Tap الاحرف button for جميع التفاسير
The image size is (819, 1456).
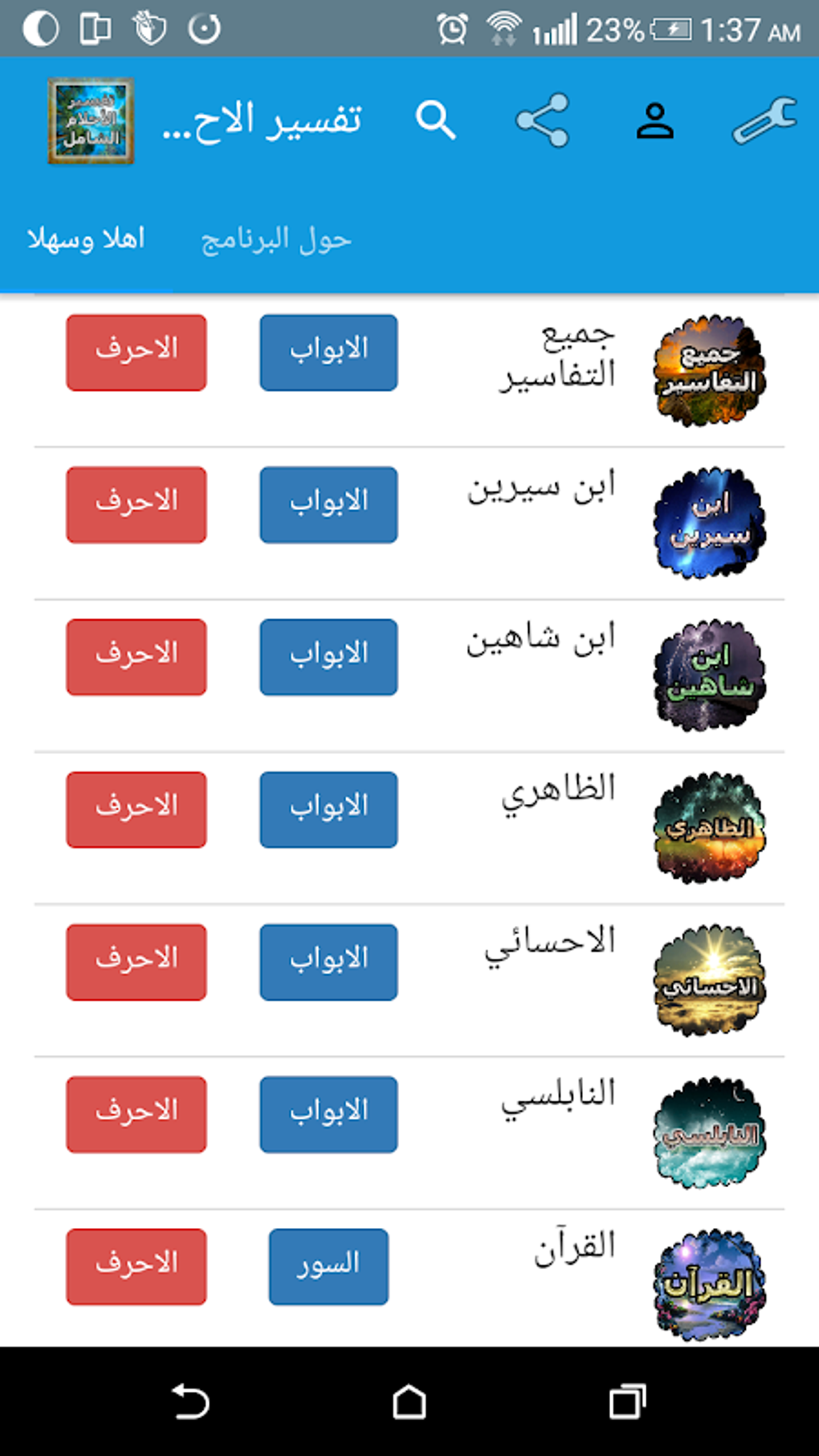tap(136, 353)
